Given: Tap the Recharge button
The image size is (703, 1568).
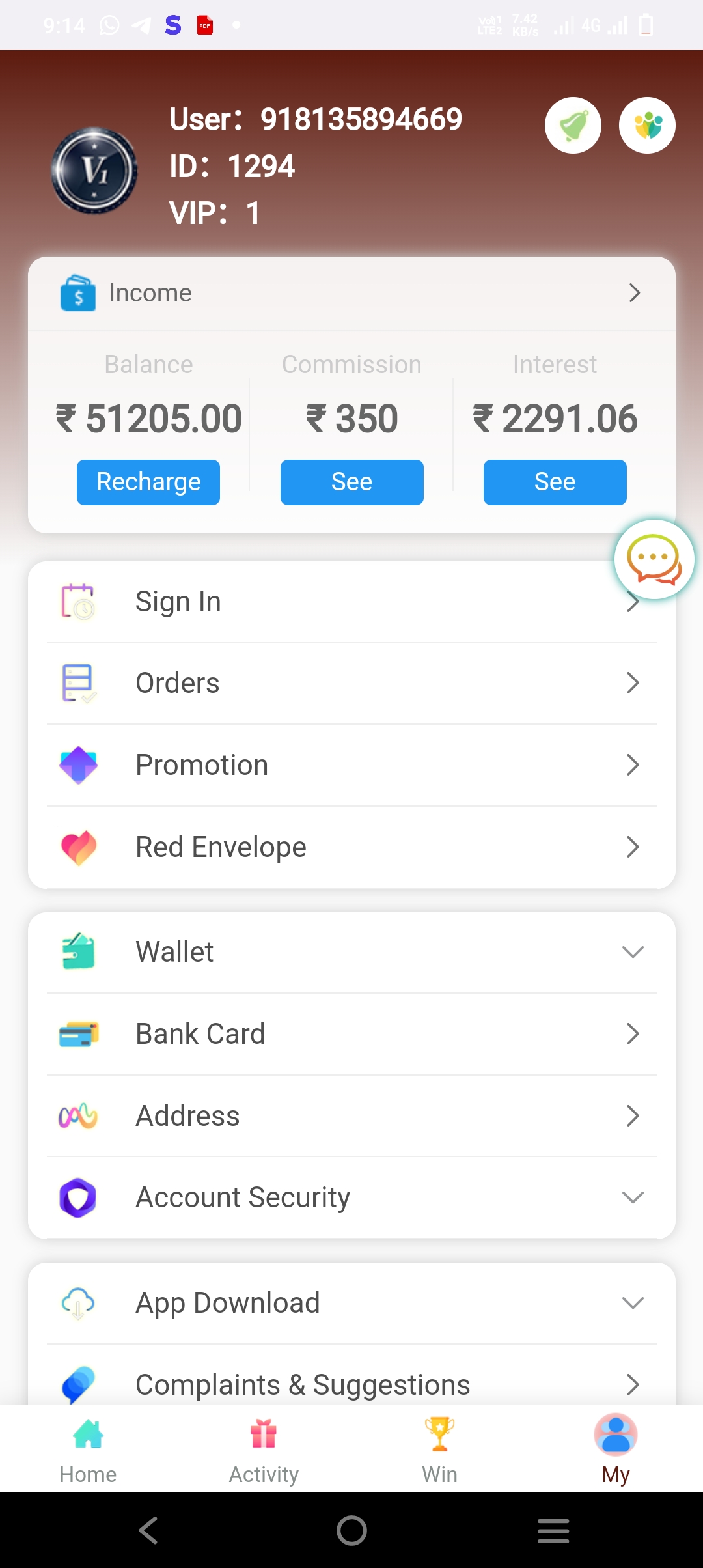Looking at the screenshot, I should 148,483.
